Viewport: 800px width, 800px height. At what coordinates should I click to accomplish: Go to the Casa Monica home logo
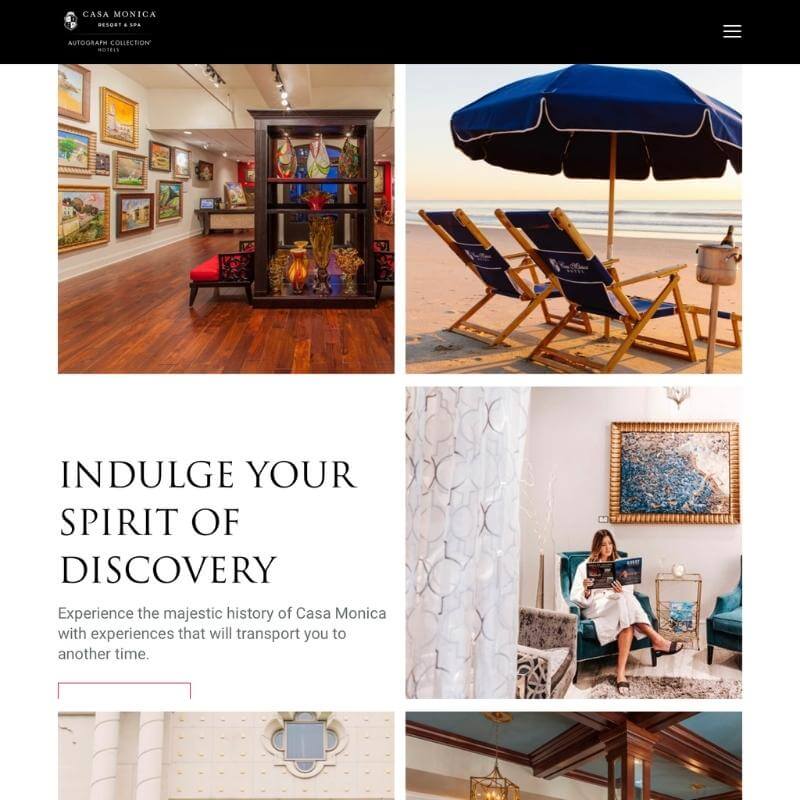point(109,30)
